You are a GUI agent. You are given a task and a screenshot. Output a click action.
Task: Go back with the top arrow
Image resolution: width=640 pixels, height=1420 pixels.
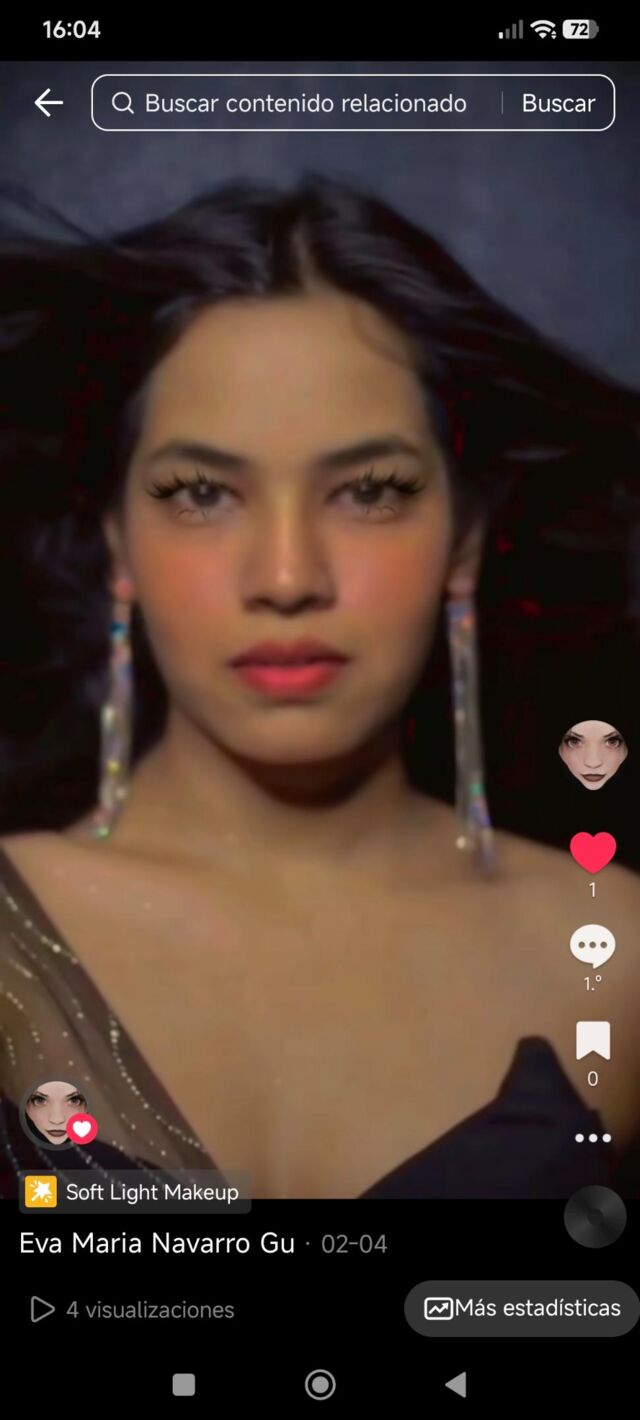point(48,102)
